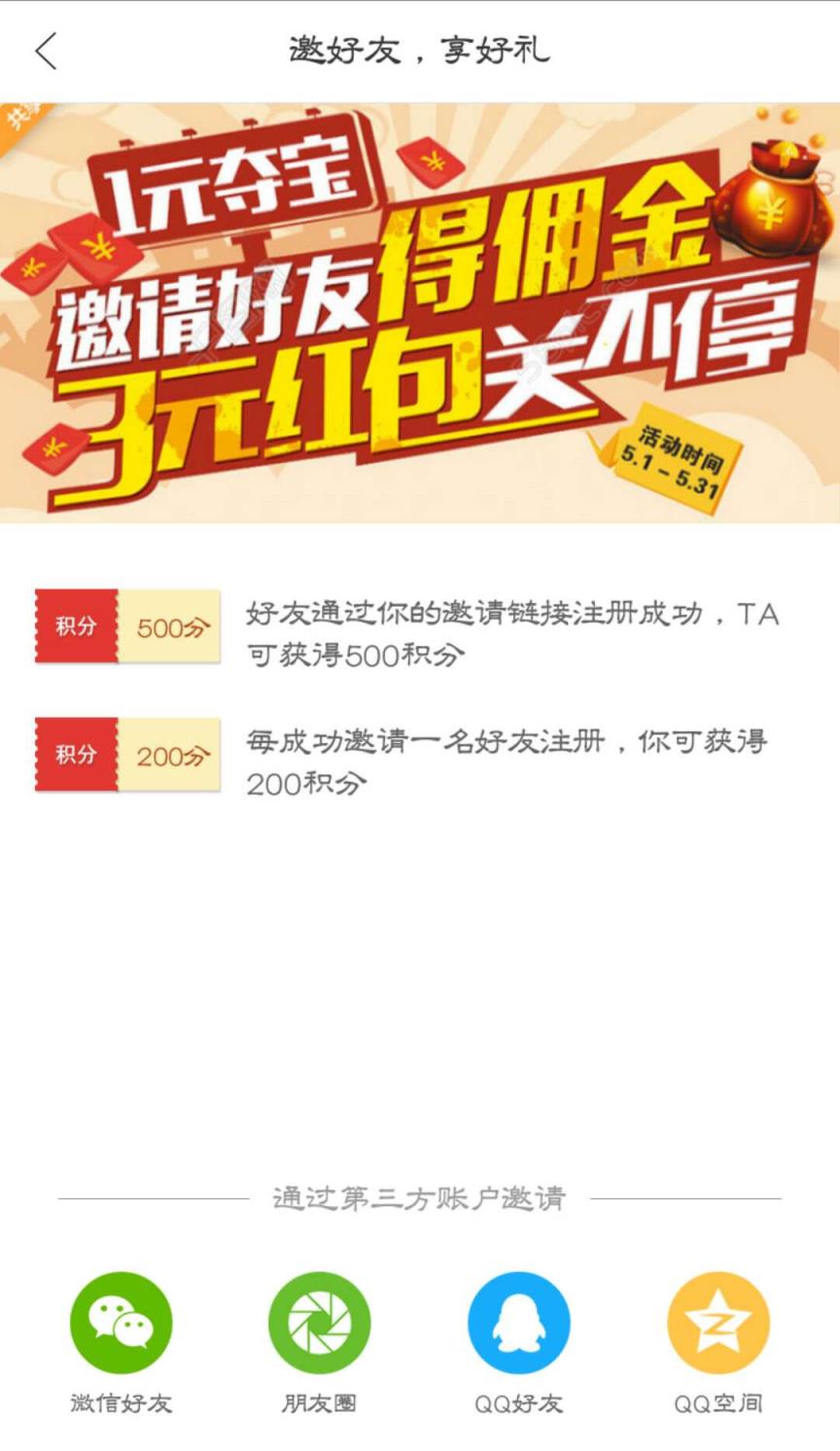The image size is (840, 1451).
Task: Click the 微信好友 text label
Action: tap(119, 1404)
